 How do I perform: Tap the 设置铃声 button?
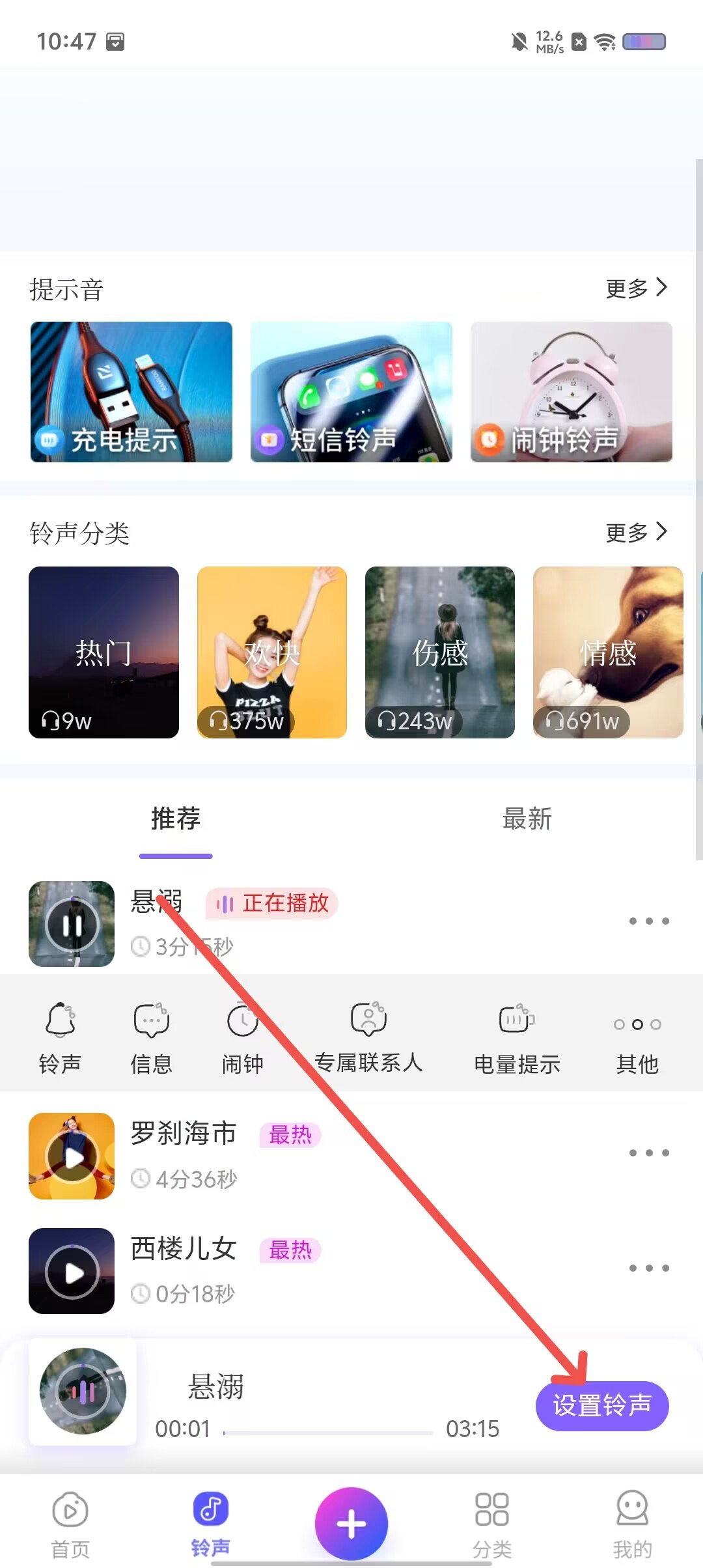602,1406
